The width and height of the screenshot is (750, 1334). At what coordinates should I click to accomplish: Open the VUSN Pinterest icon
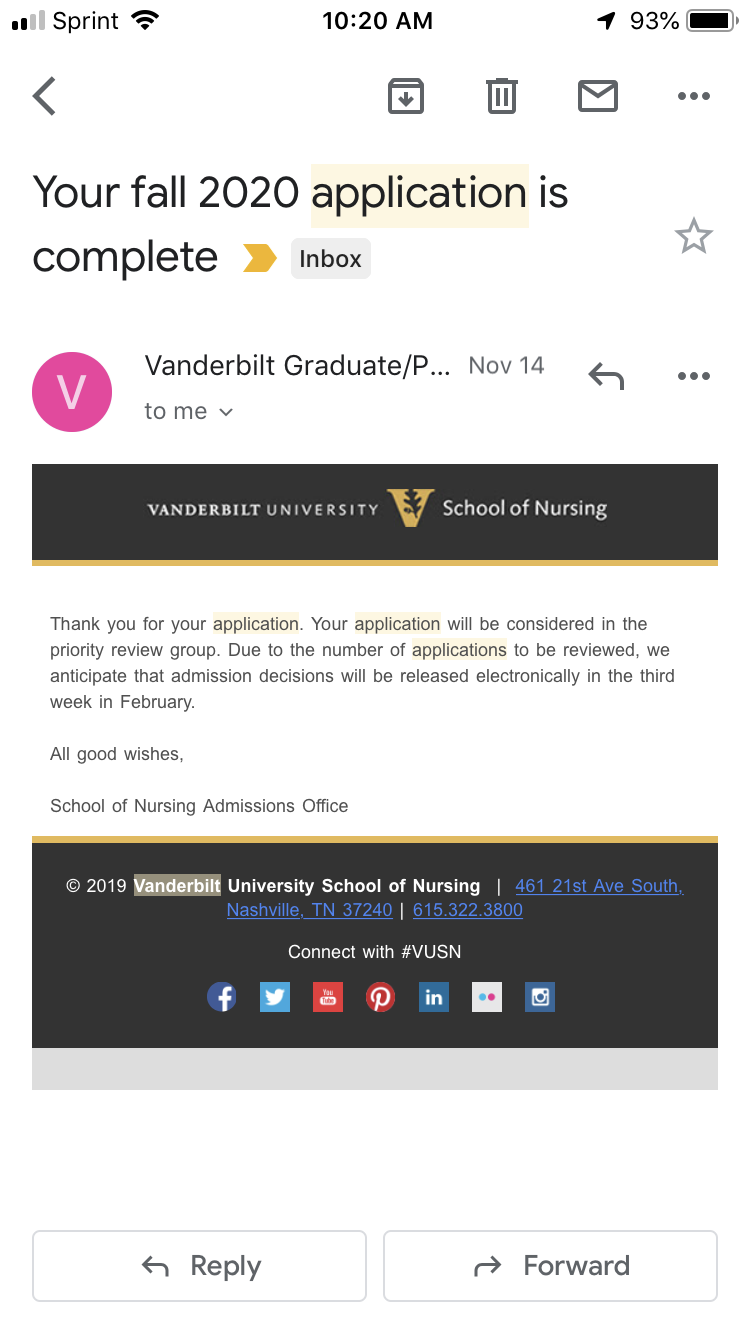(380, 997)
